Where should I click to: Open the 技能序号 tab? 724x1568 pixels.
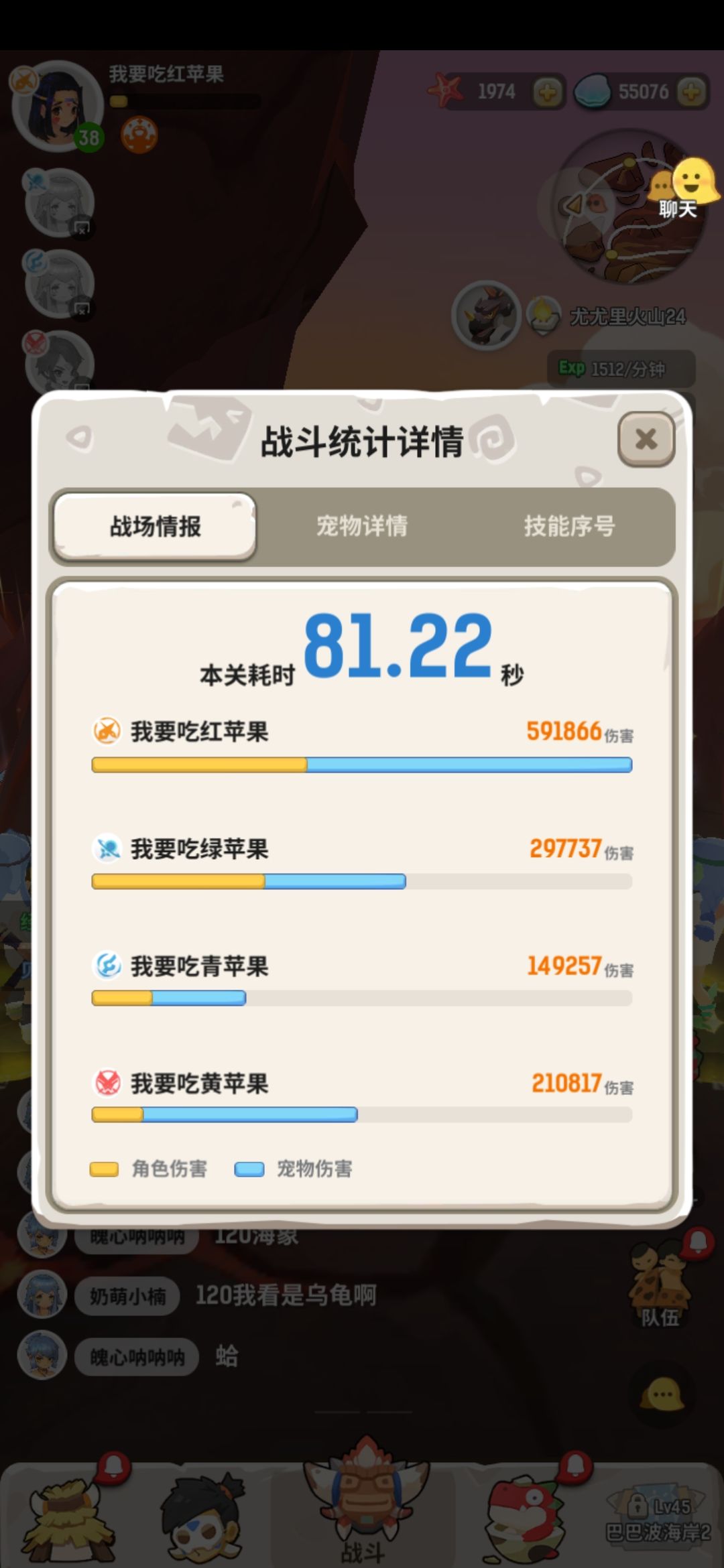(570, 527)
